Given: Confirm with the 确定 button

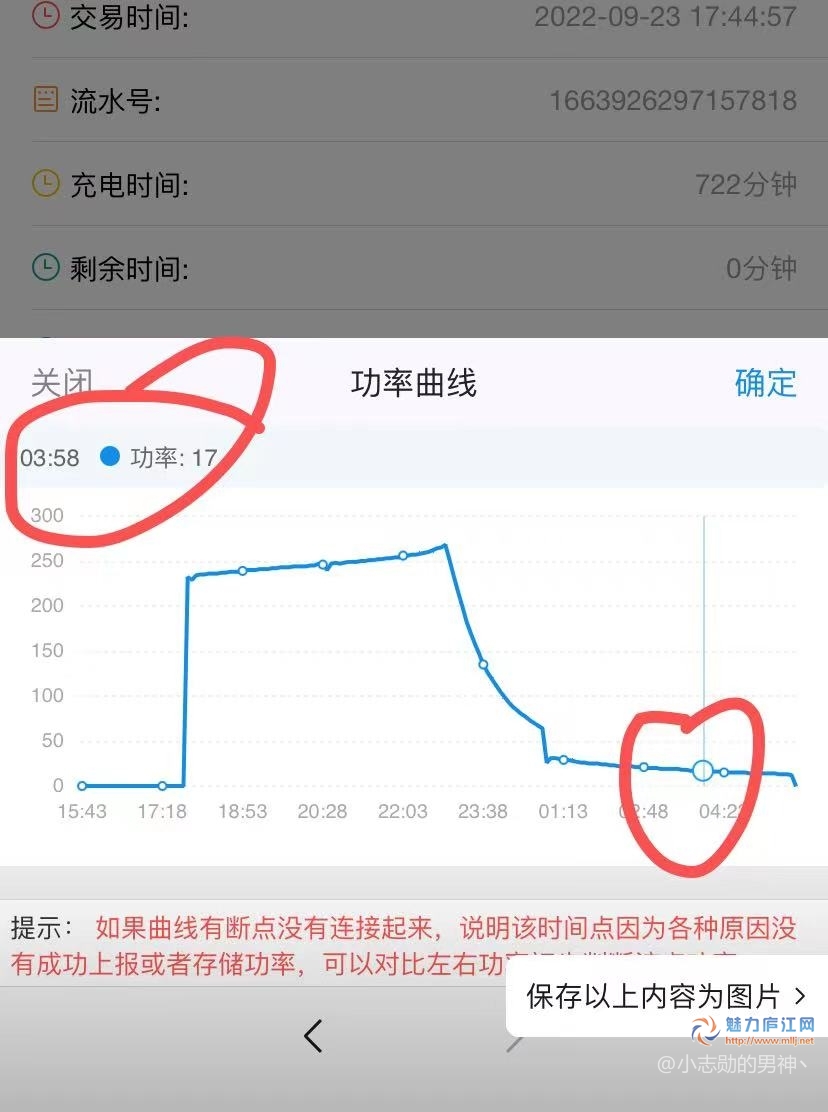Looking at the screenshot, I should tap(765, 383).
